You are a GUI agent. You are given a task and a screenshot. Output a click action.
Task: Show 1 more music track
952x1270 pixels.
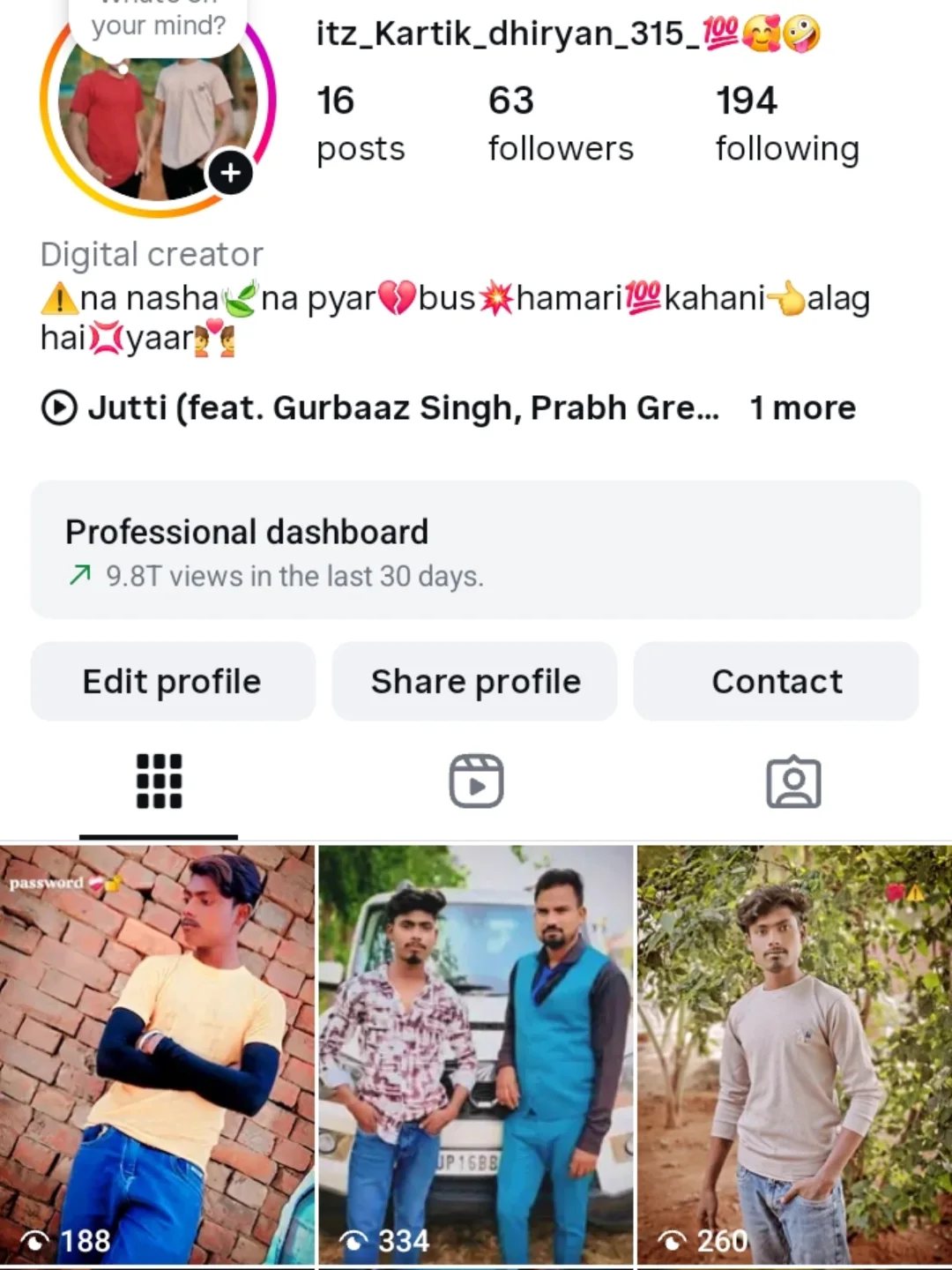click(x=802, y=408)
